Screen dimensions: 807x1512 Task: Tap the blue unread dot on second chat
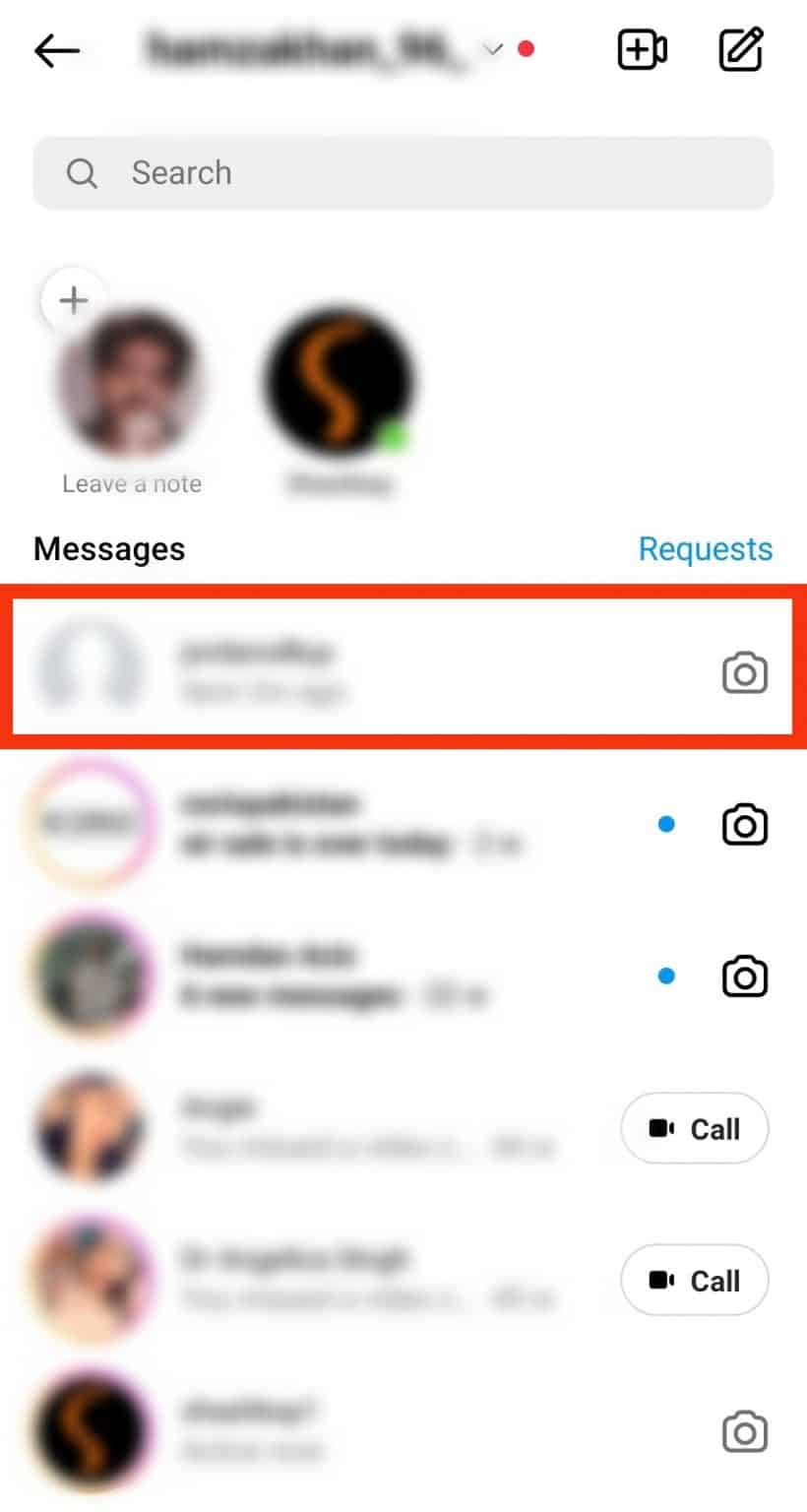pyautogui.click(x=667, y=825)
